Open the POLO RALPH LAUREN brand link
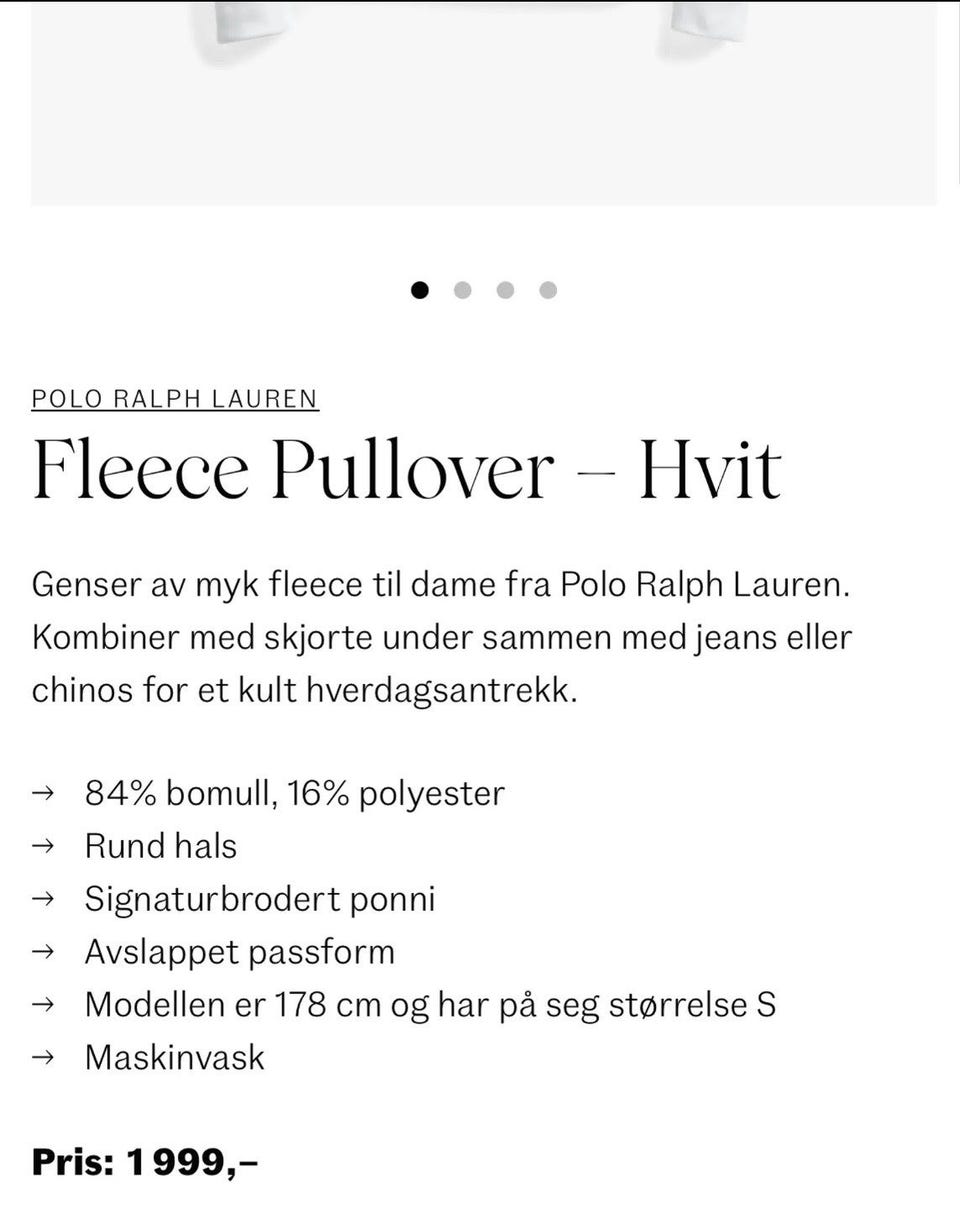 coord(175,397)
